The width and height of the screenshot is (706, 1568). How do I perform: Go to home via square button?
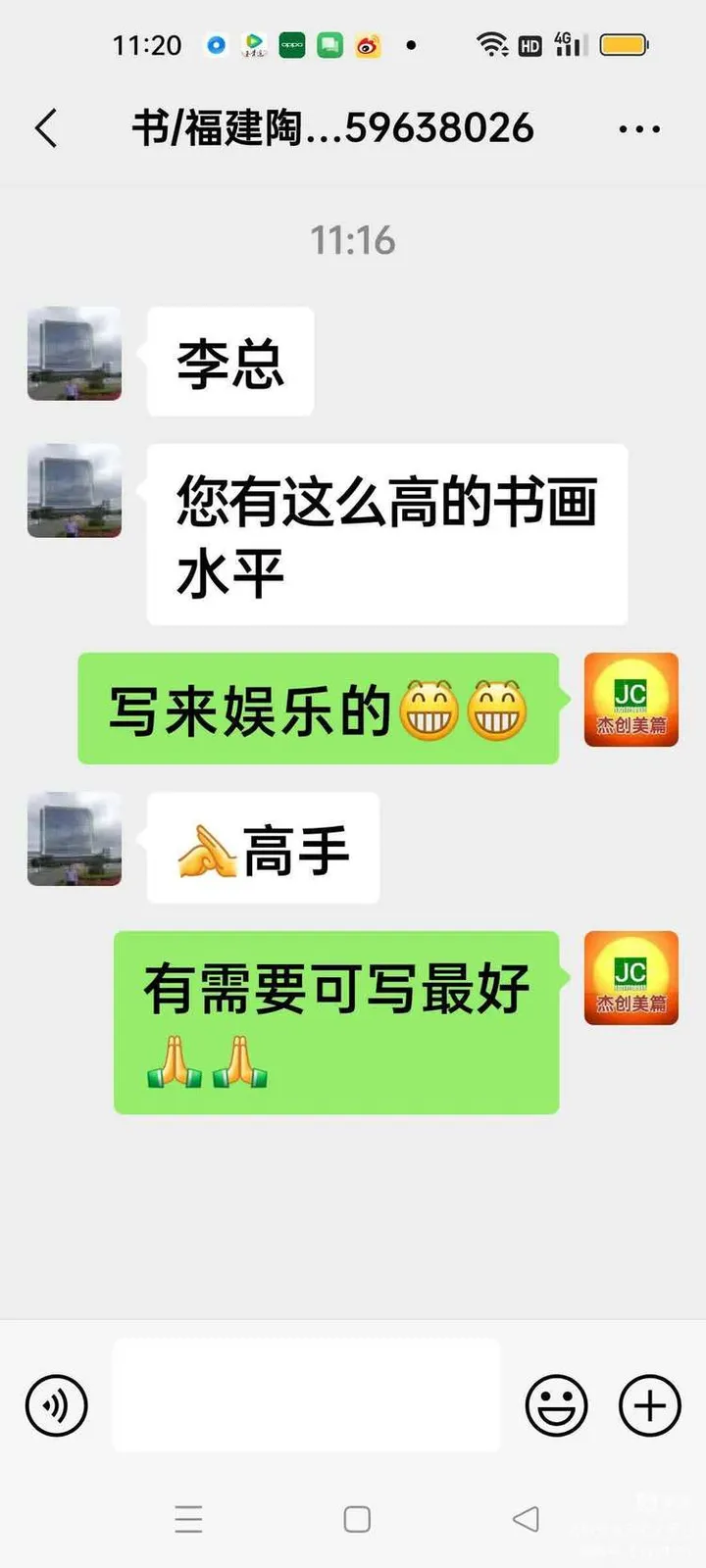[x=357, y=1519]
